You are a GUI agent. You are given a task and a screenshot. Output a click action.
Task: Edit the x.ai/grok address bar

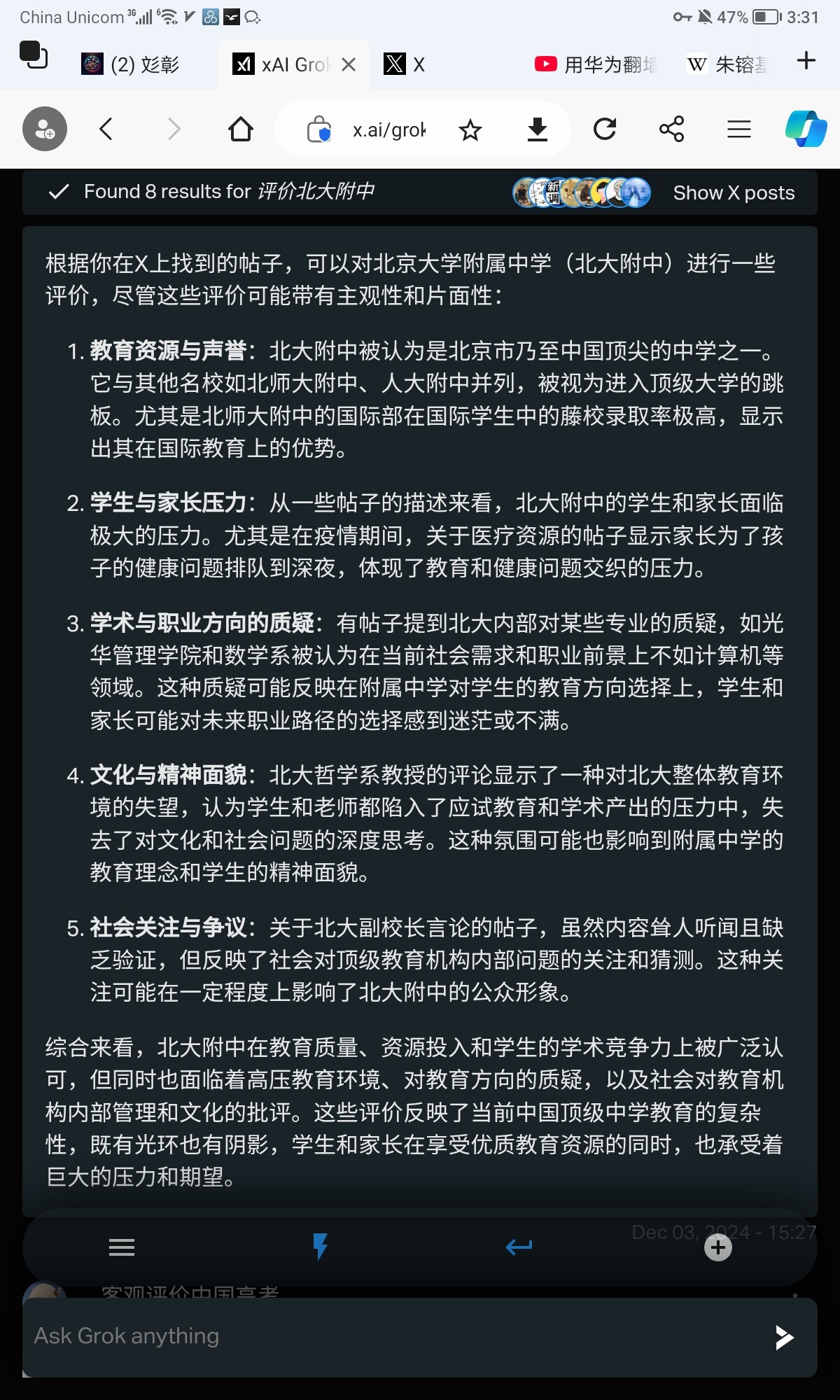(388, 129)
